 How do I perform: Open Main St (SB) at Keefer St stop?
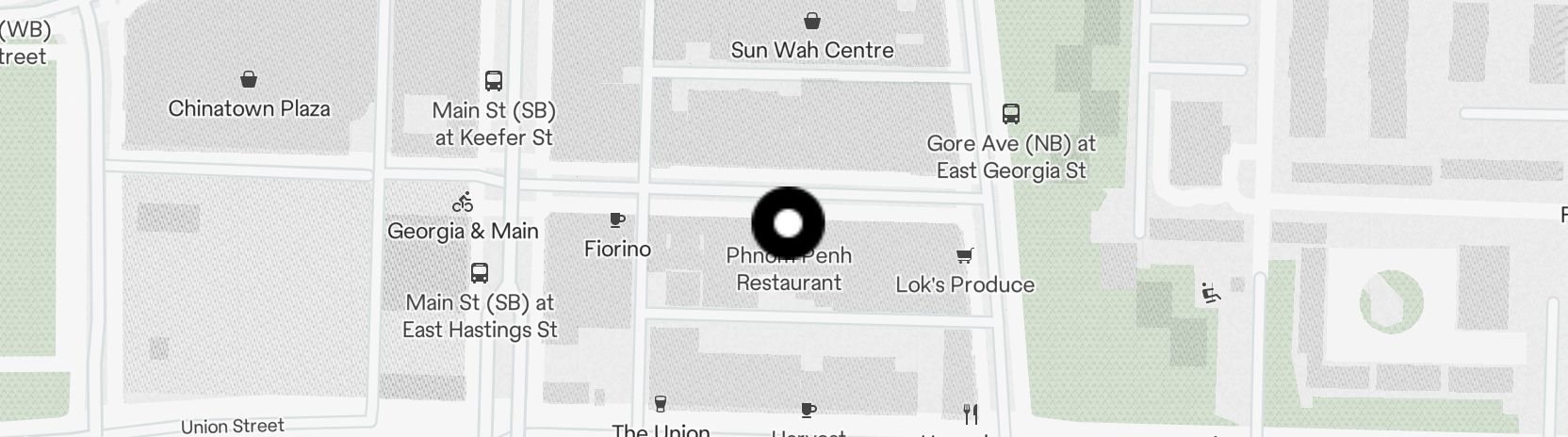coord(493,81)
